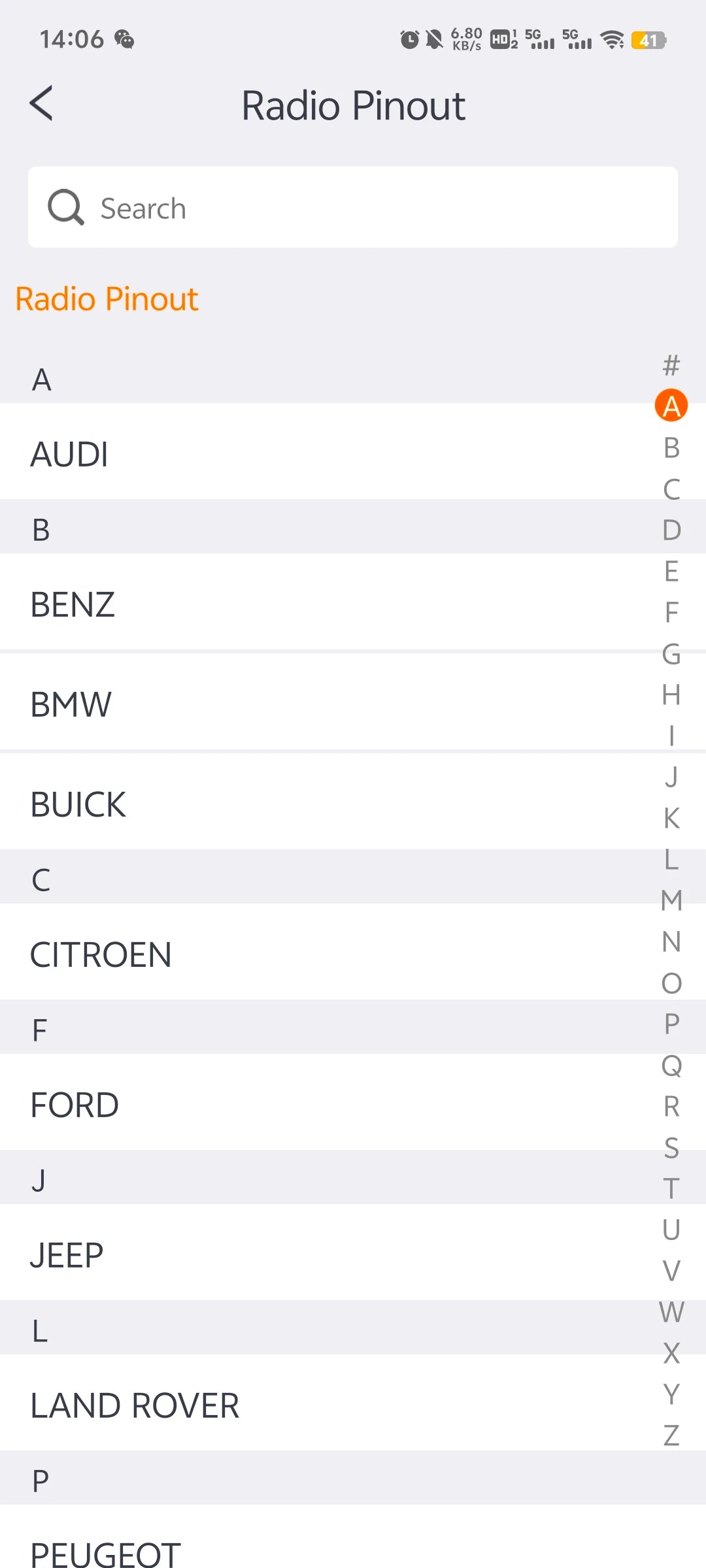This screenshot has height=1568, width=706.
Task: Jump to letter H in the index
Action: click(671, 694)
